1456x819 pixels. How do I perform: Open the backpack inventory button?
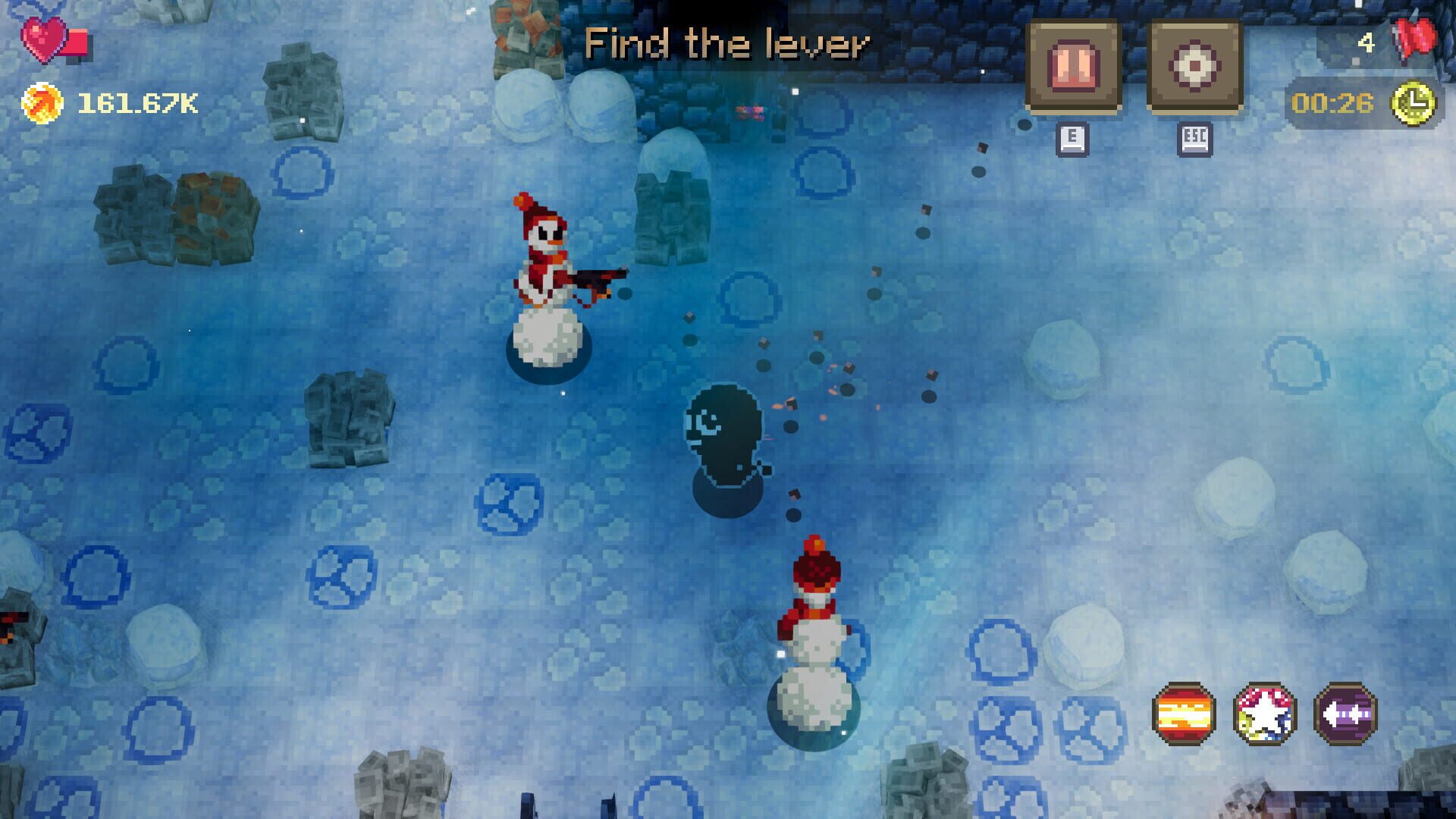1073,67
